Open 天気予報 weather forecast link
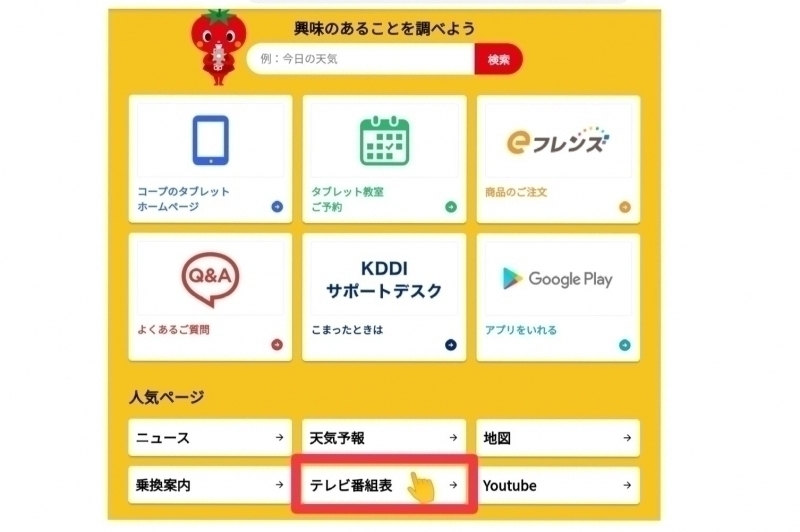 pos(384,438)
